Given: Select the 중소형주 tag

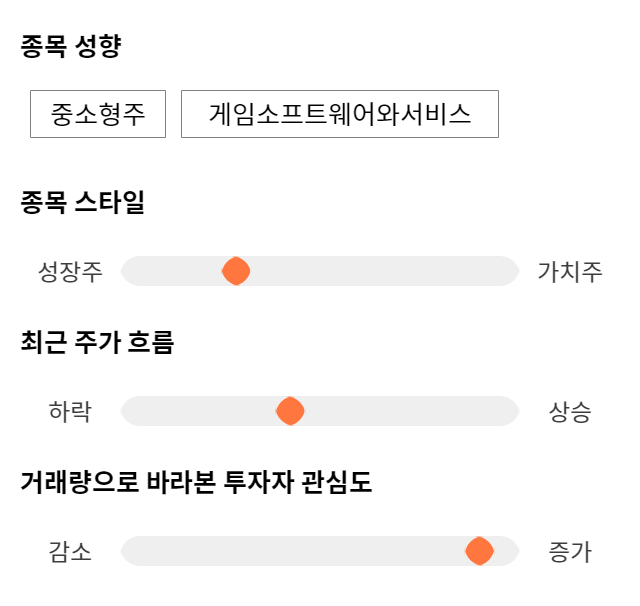Looking at the screenshot, I should coord(98,114).
